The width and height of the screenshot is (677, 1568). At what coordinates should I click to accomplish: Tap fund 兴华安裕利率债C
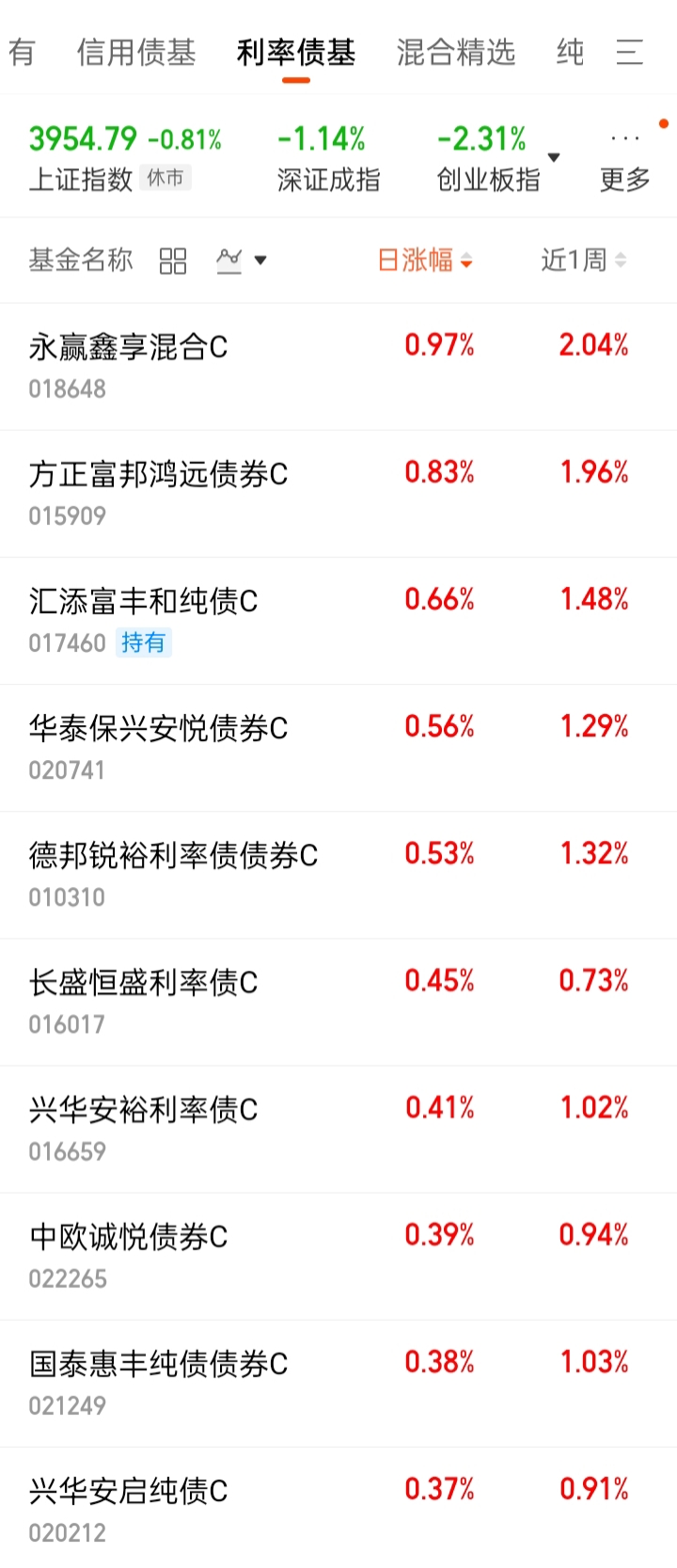(143, 1110)
